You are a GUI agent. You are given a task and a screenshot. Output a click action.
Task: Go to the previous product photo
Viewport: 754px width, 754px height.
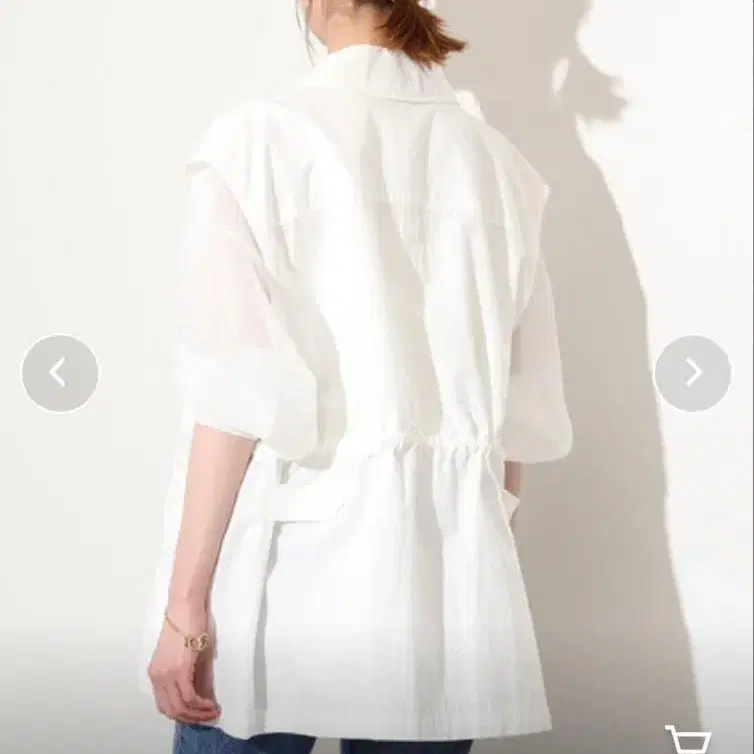pos(60,373)
